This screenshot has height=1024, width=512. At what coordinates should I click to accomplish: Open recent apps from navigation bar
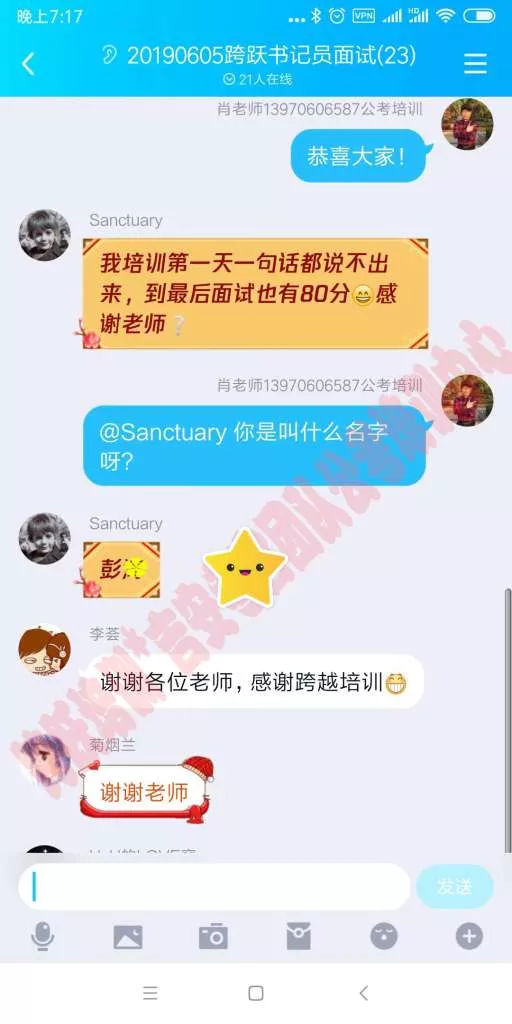point(150,993)
